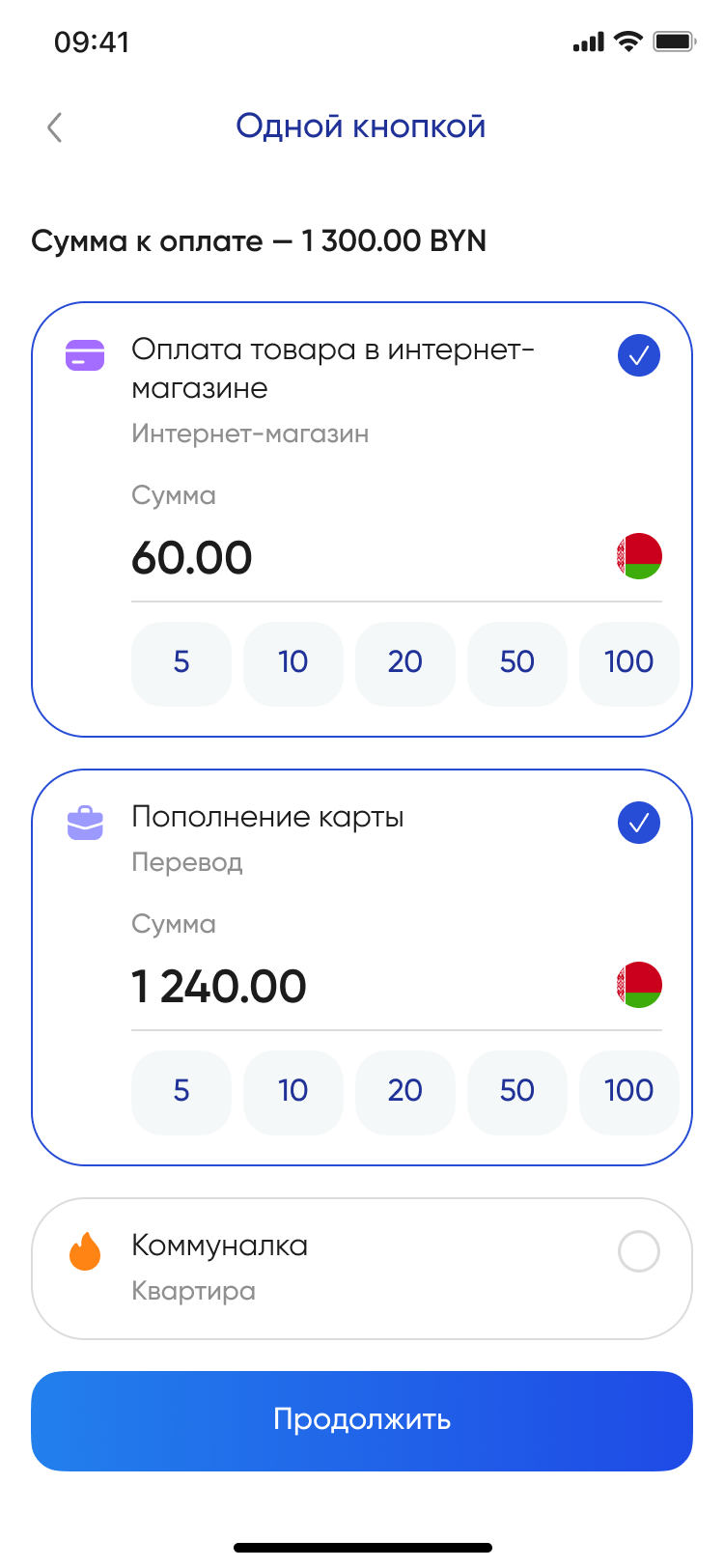Tap the 5 chip under Пополнение карты
The image size is (724, 1568).
tap(181, 1091)
